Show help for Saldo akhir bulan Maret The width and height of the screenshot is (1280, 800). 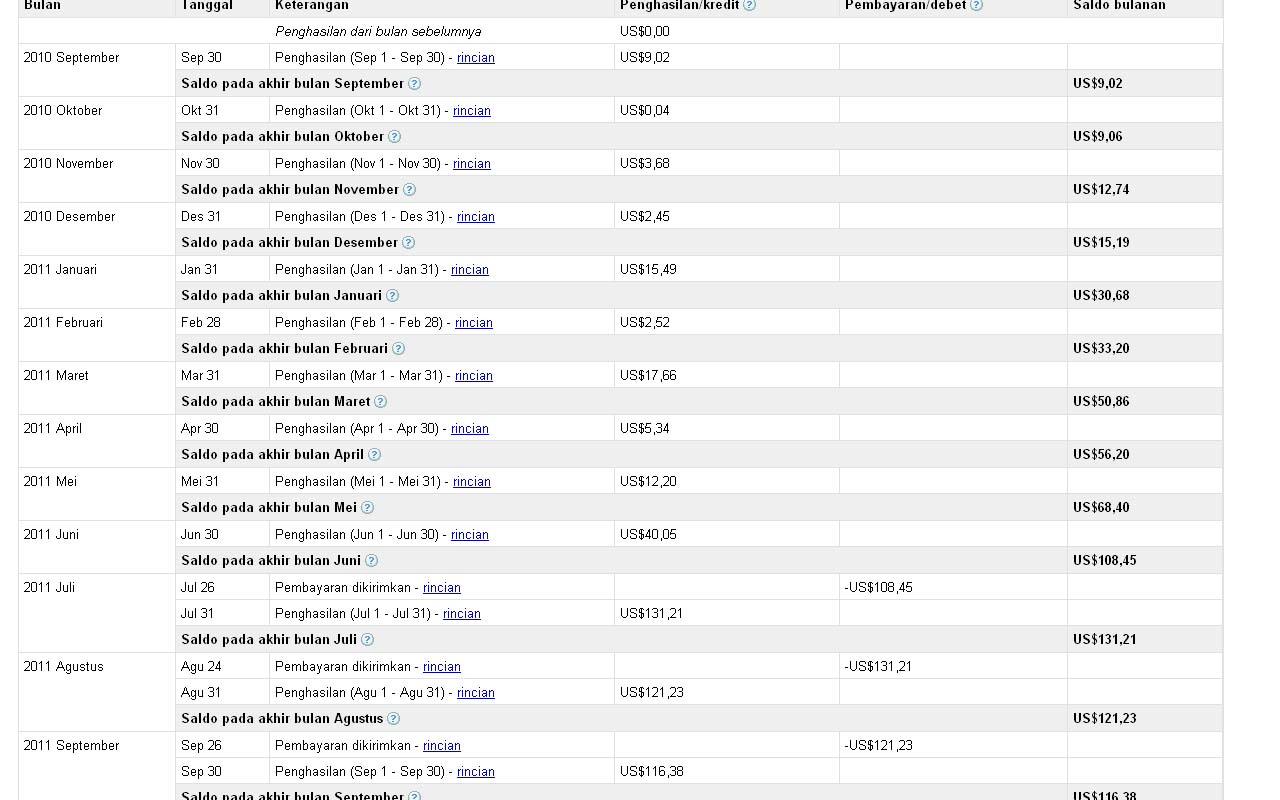point(380,402)
